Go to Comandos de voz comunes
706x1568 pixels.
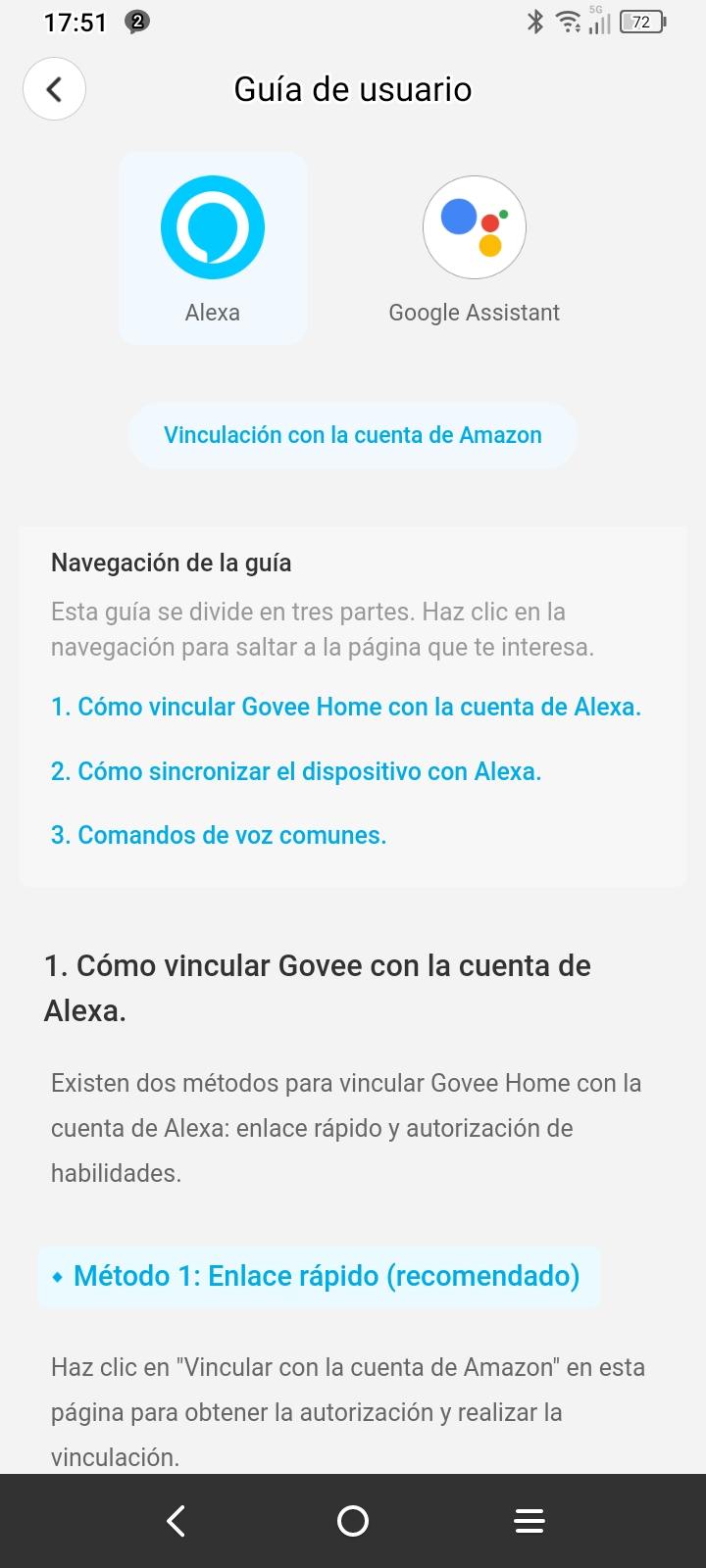pyautogui.click(x=219, y=835)
